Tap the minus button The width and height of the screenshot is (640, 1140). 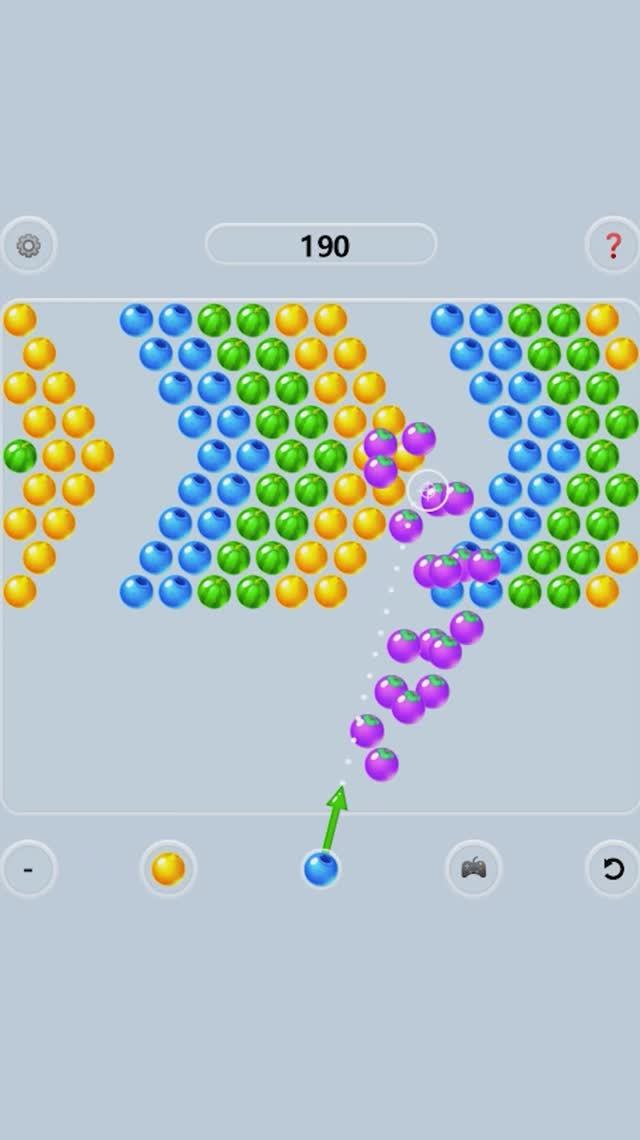click(28, 869)
